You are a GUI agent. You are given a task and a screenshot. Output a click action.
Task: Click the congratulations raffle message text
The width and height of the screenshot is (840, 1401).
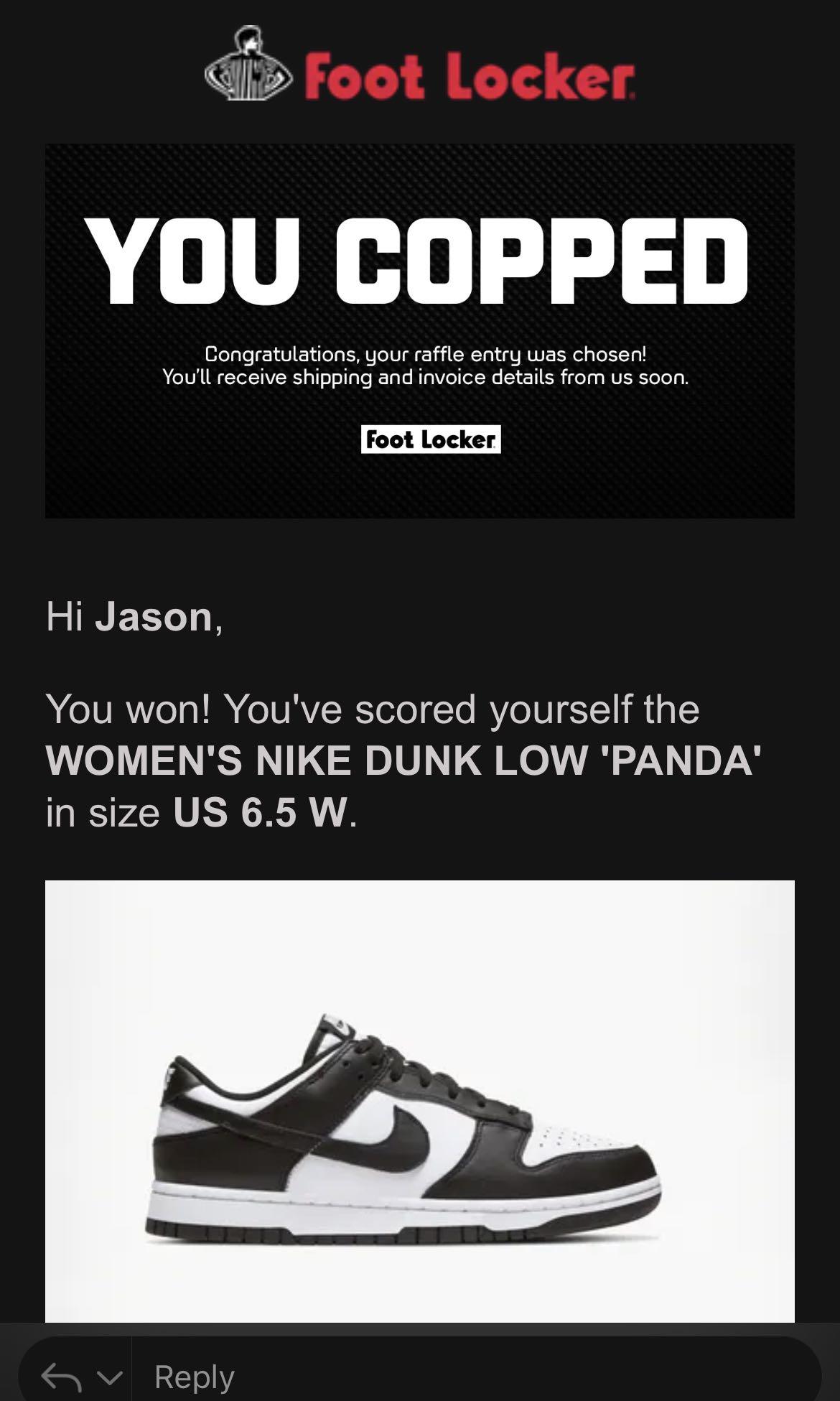coord(427,353)
